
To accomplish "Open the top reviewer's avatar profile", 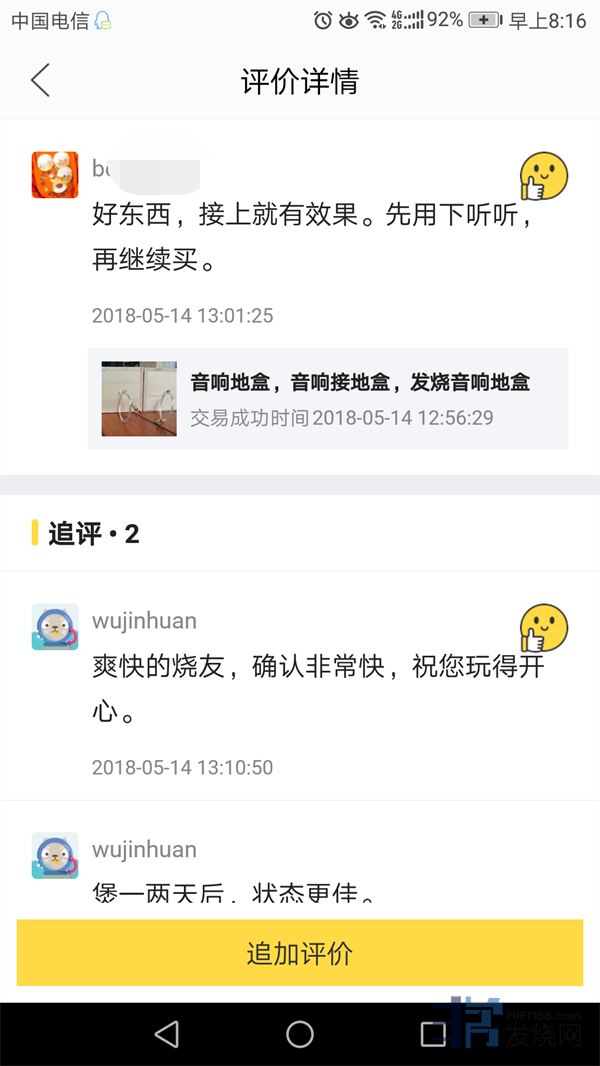I will pos(55,175).
